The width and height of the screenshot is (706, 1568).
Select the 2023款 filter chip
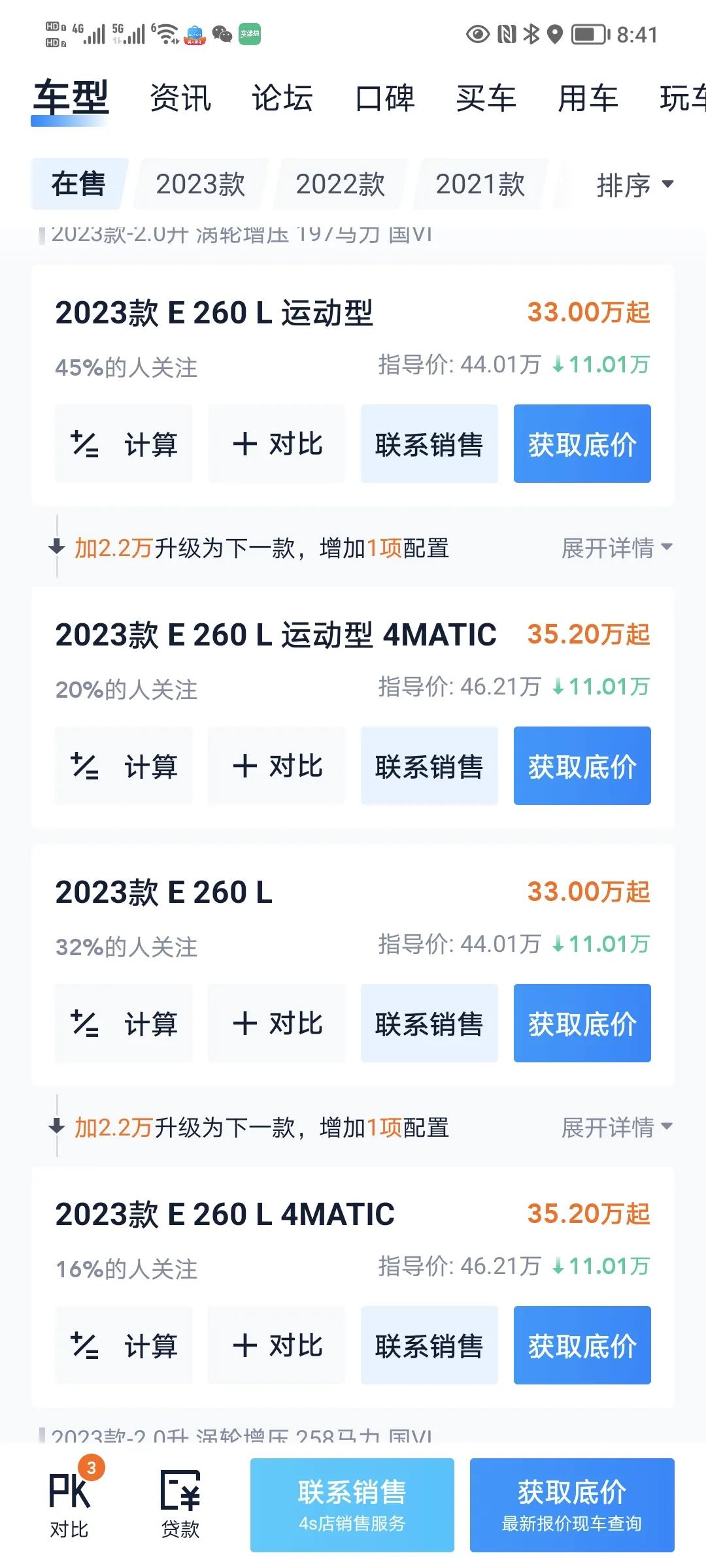(200, 184)
